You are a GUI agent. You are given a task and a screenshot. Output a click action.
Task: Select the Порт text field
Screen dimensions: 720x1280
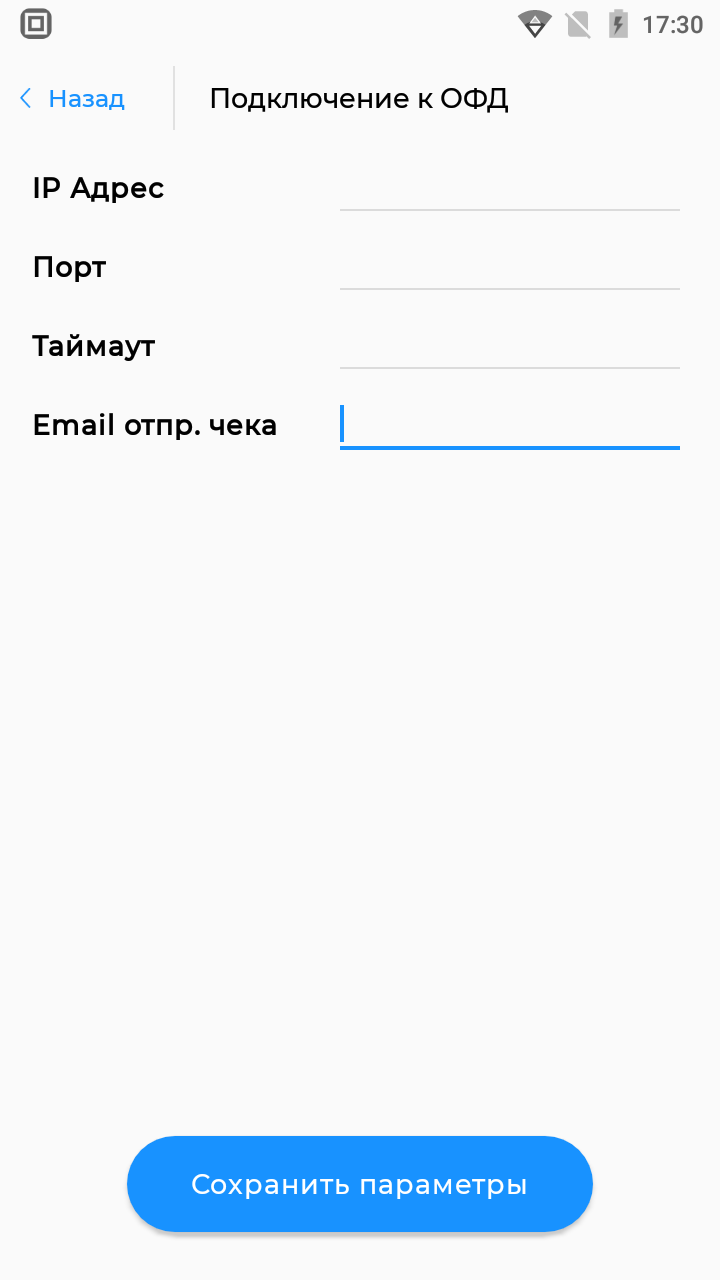click(510, 267)
